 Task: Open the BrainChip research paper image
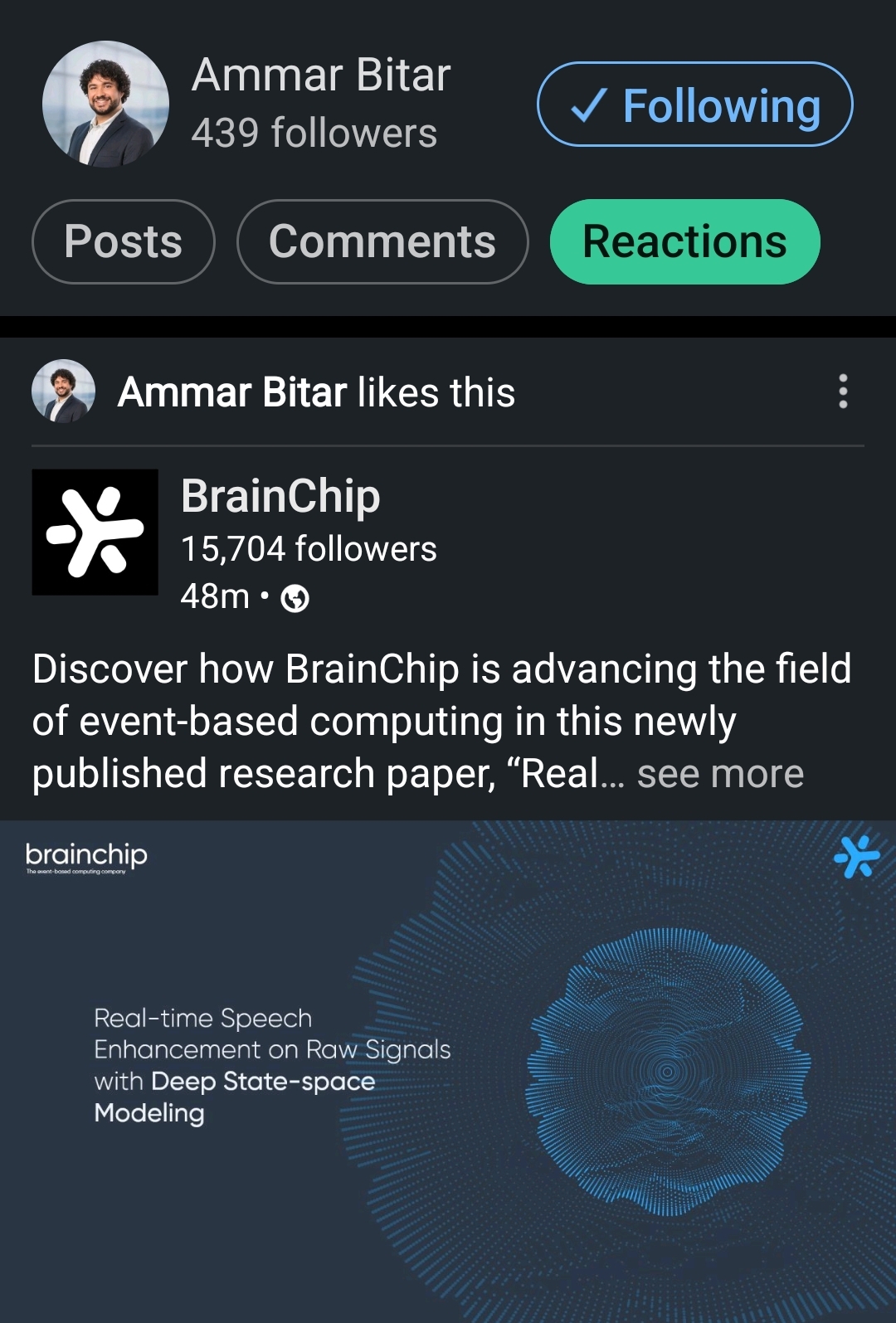tap(448, 1070)
